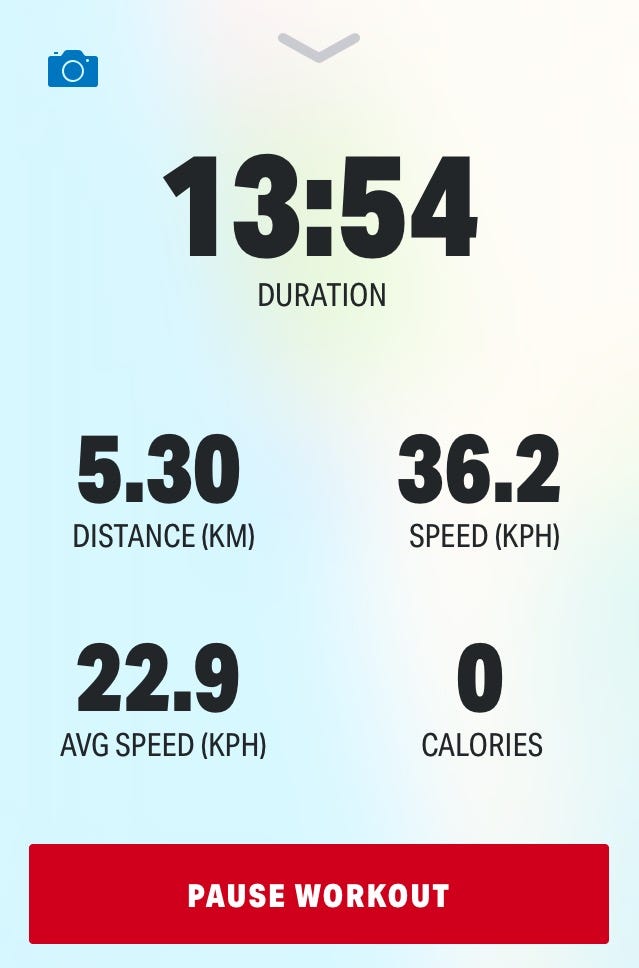Viewport: 639px width, 968px height.
Task: Pause the current workout
Action: [x=318, y=894]
